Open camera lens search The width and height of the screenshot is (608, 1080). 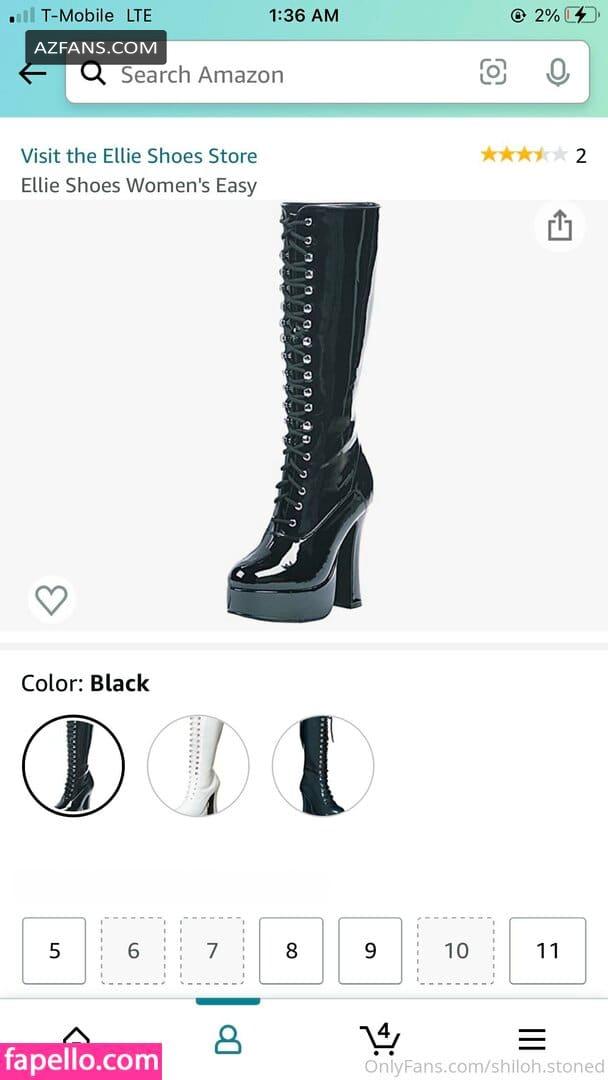pos(493,72)
